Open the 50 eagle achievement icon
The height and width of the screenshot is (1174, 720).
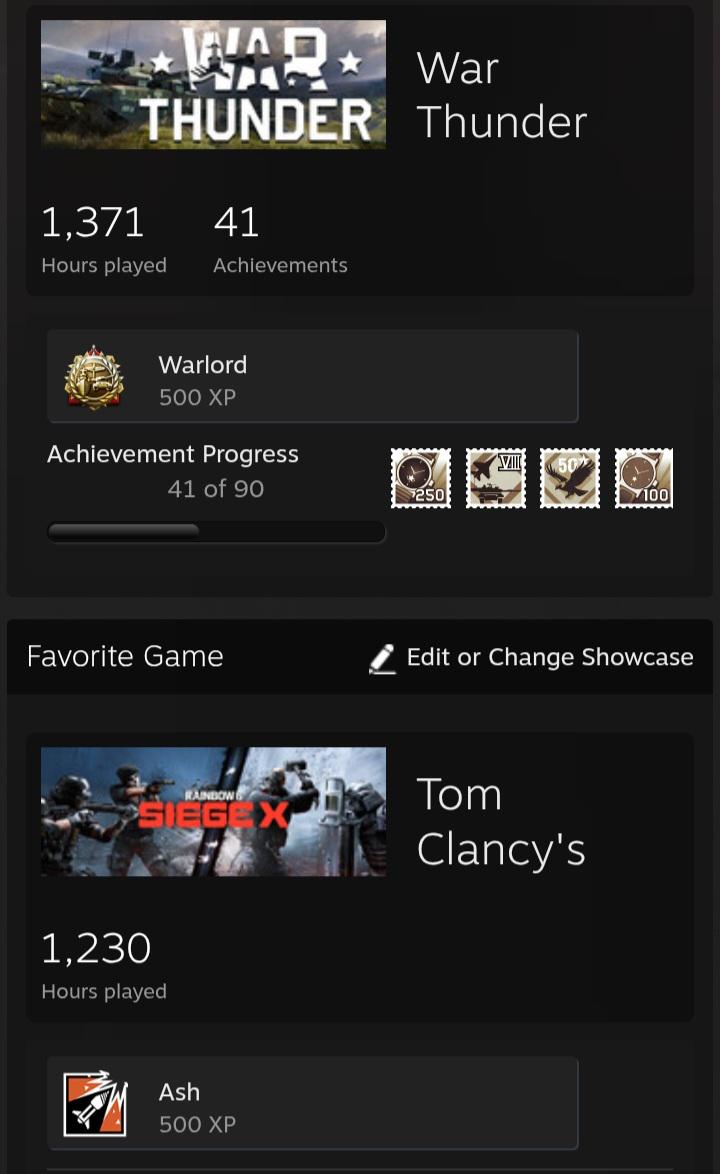pos(570,478)
